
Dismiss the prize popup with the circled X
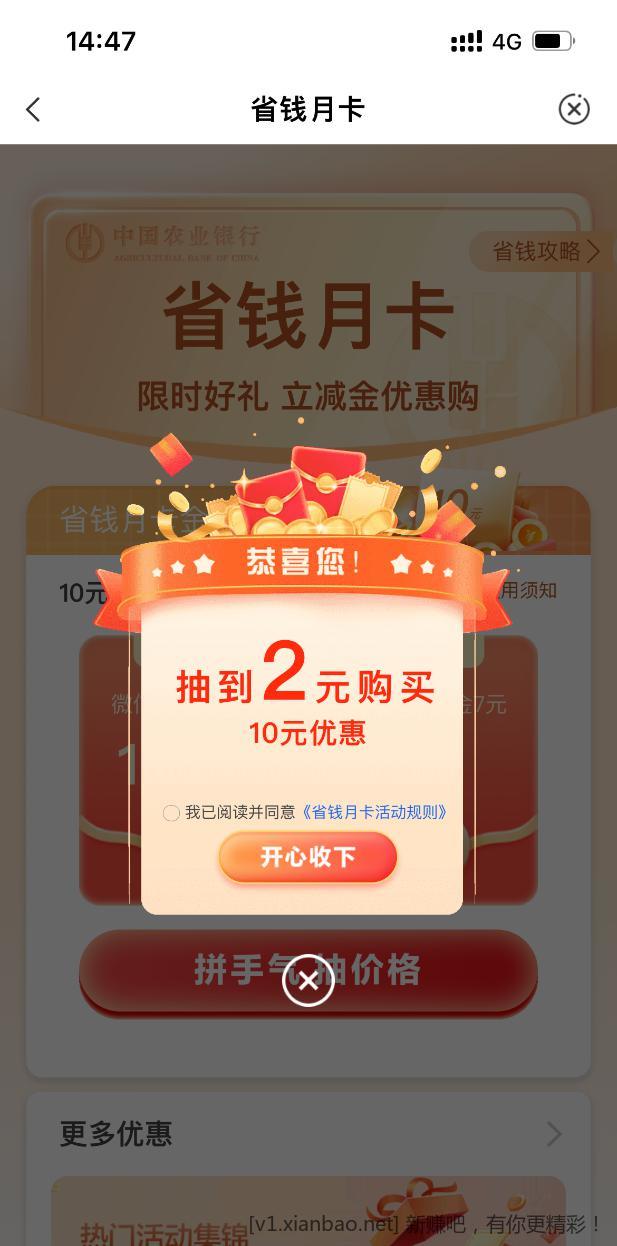click(x=308, y=981)
